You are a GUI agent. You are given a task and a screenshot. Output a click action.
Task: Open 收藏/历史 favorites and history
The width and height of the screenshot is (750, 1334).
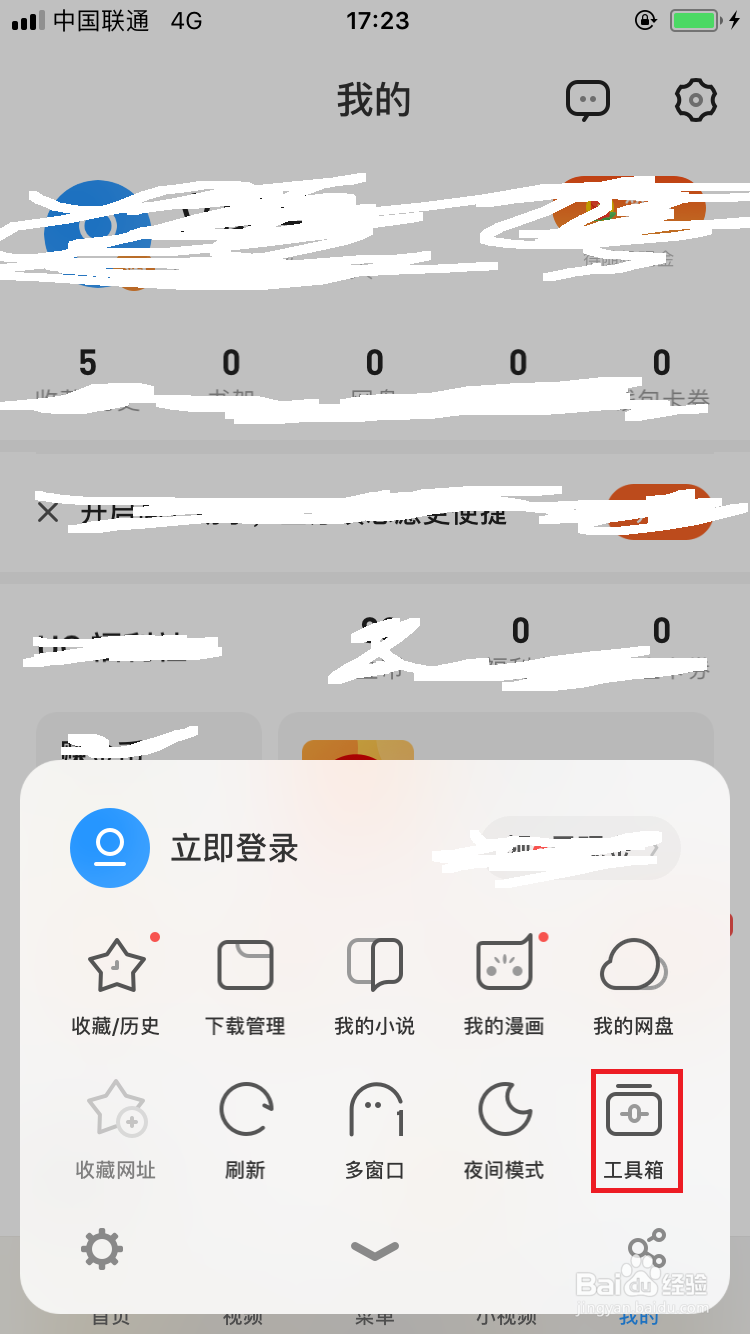(115, 985)
